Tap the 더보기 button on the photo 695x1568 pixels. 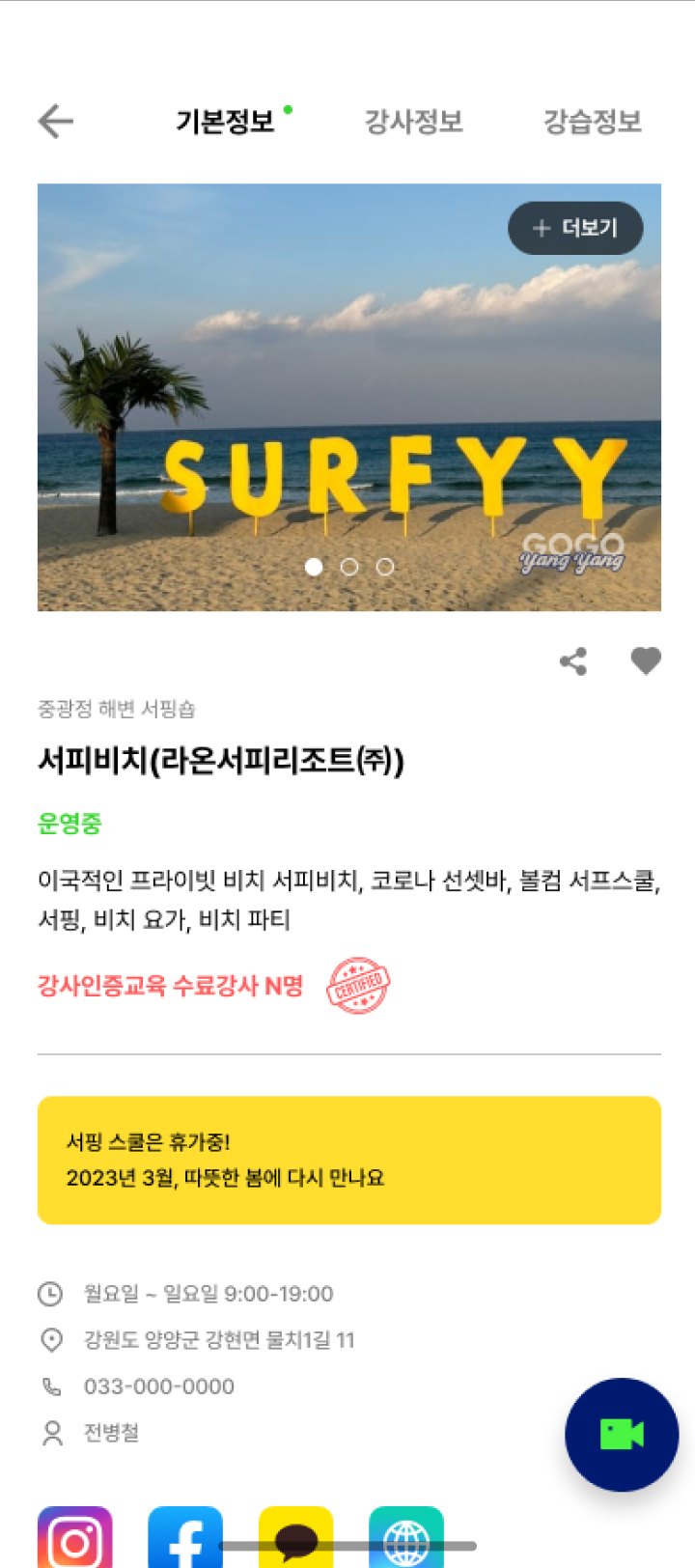pyautogui.click(x=575, y=229)
